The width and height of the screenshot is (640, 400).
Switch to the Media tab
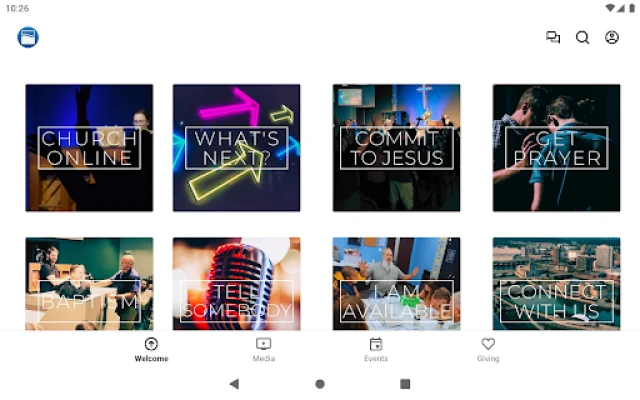(x=264, y=349)
